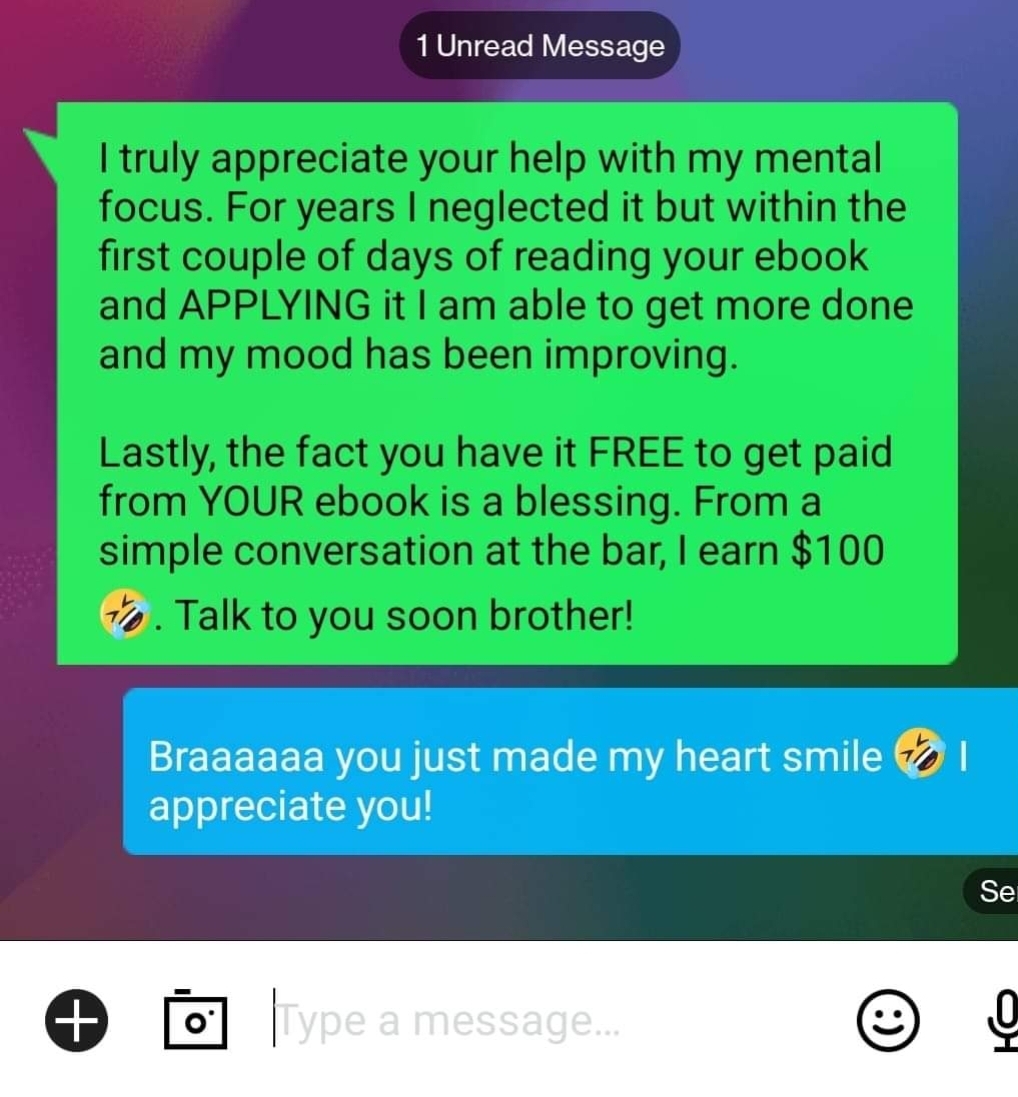Record a voice message with the microphone
The image size is (1018, 1097).
pyautogui.click(x=1002, y=1021)
